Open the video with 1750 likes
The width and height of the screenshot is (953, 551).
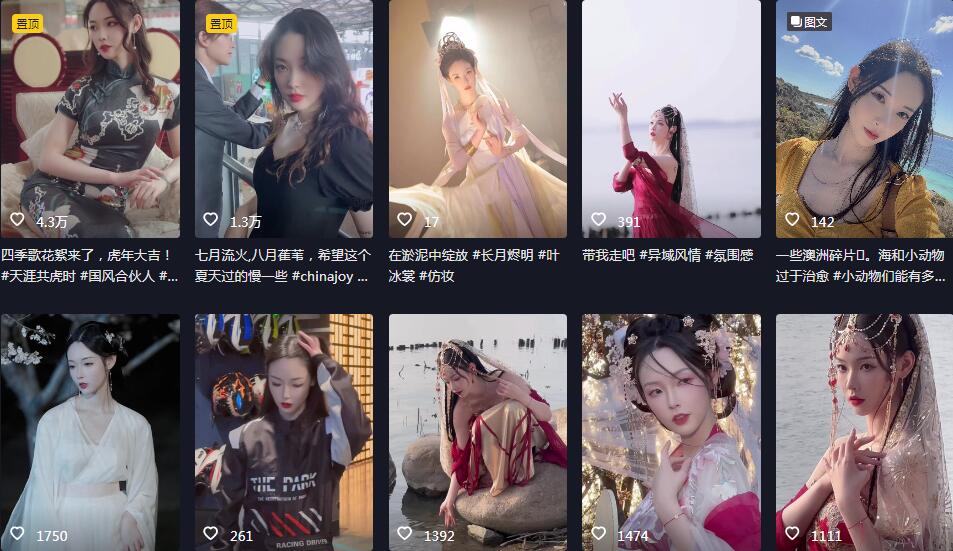pyautogui.click(x=90, y=432)
